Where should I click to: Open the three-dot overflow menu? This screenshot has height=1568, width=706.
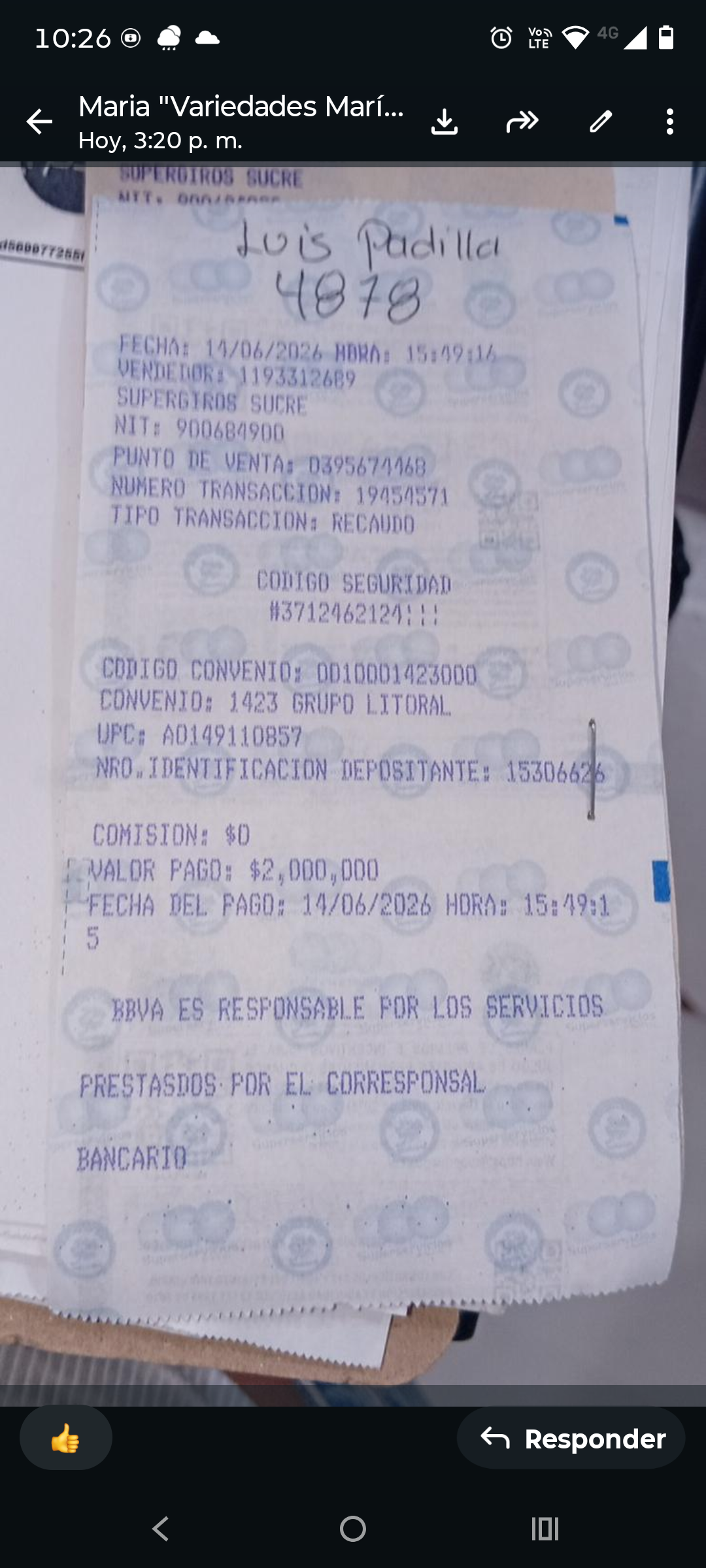click(669, 122)
